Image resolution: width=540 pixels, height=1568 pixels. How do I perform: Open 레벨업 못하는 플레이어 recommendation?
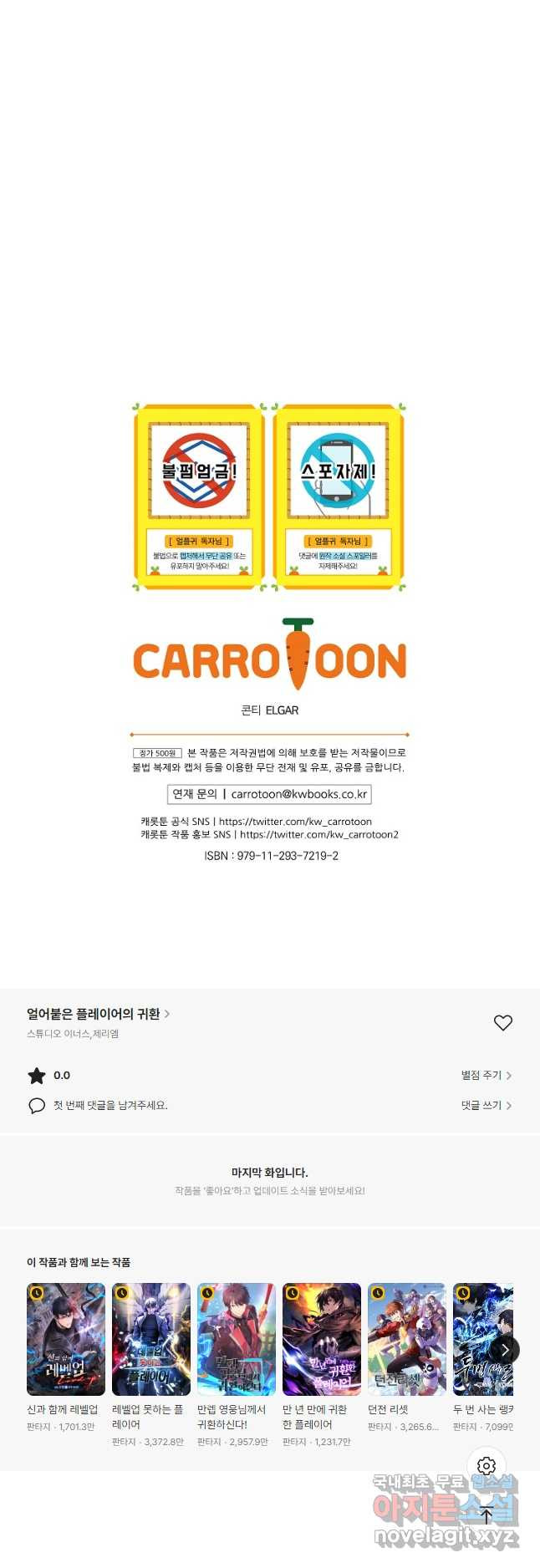[x=151, y=1340]
